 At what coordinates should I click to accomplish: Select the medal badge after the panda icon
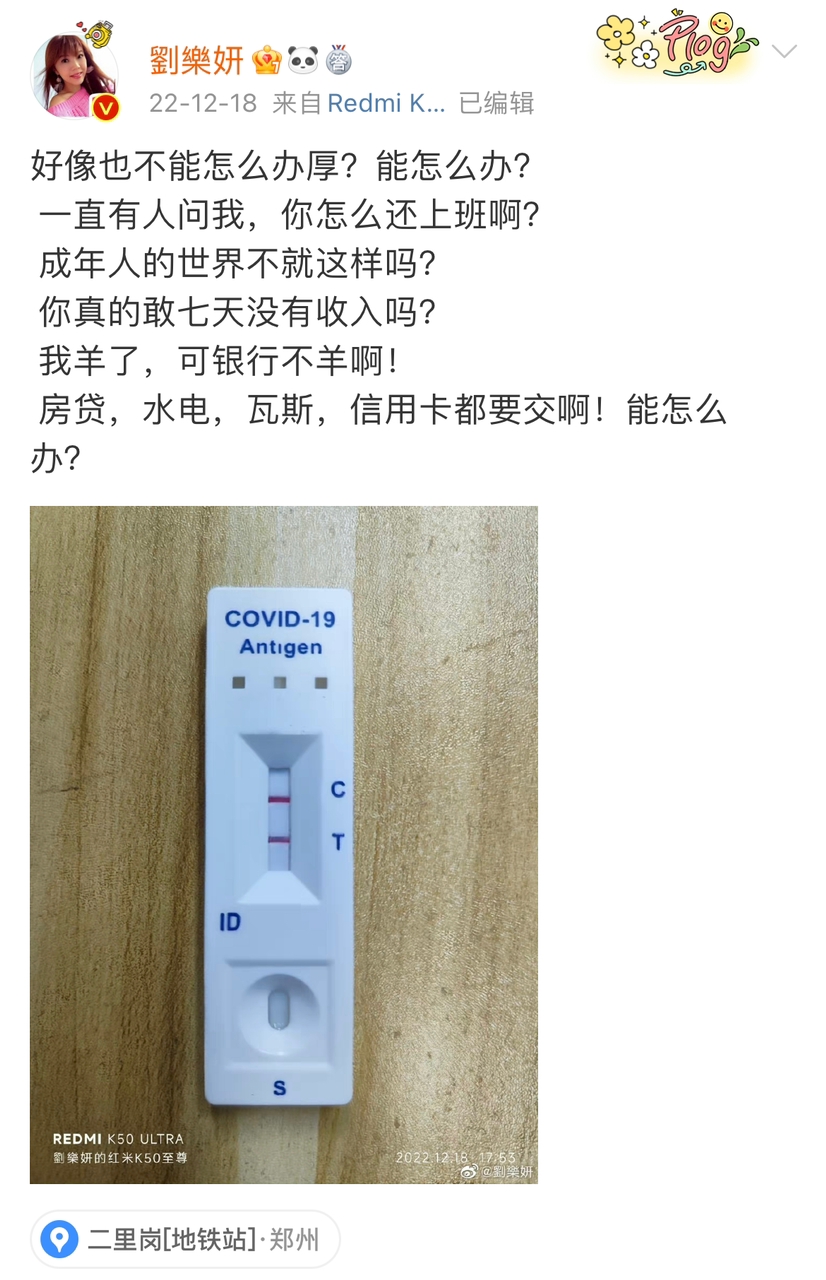340,61
